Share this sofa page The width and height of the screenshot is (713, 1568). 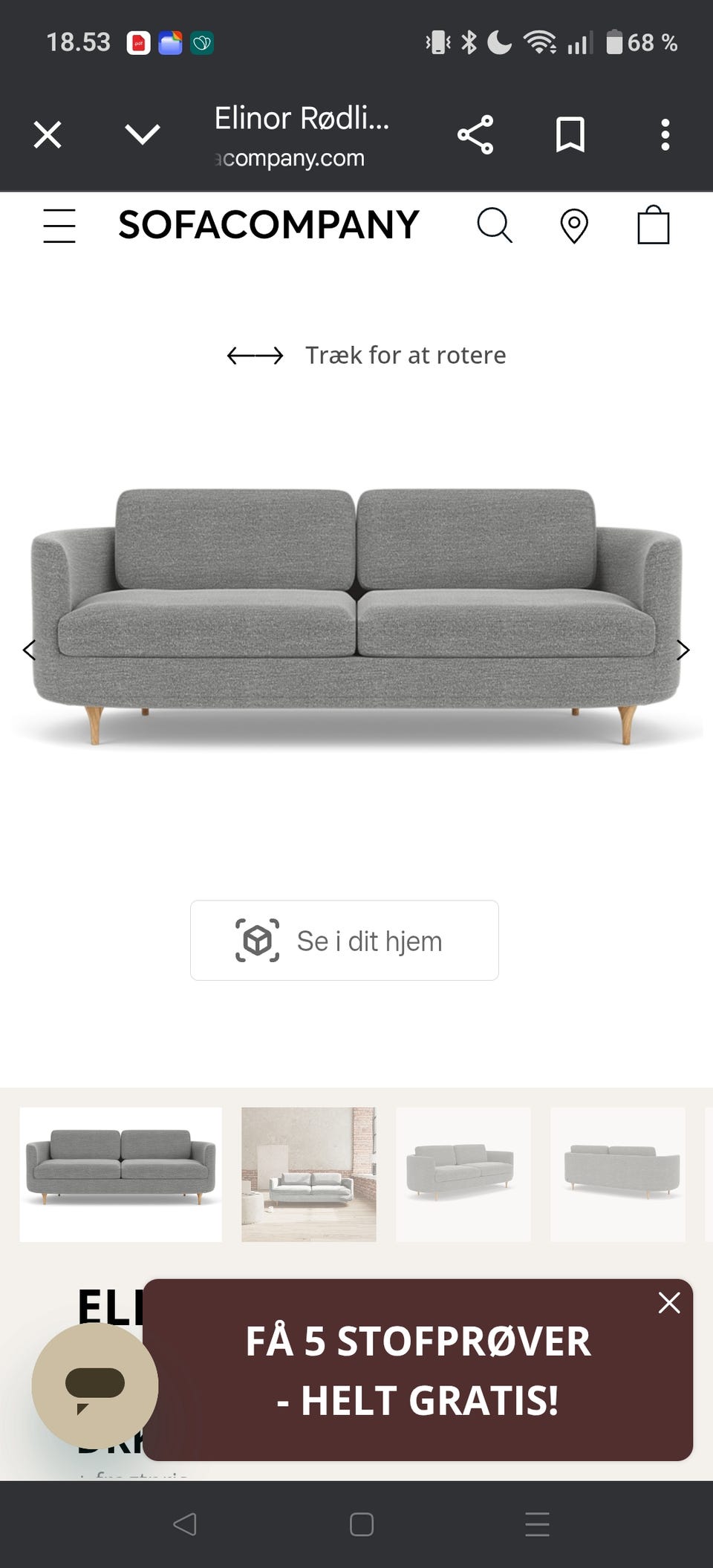[x=476, y=134]
